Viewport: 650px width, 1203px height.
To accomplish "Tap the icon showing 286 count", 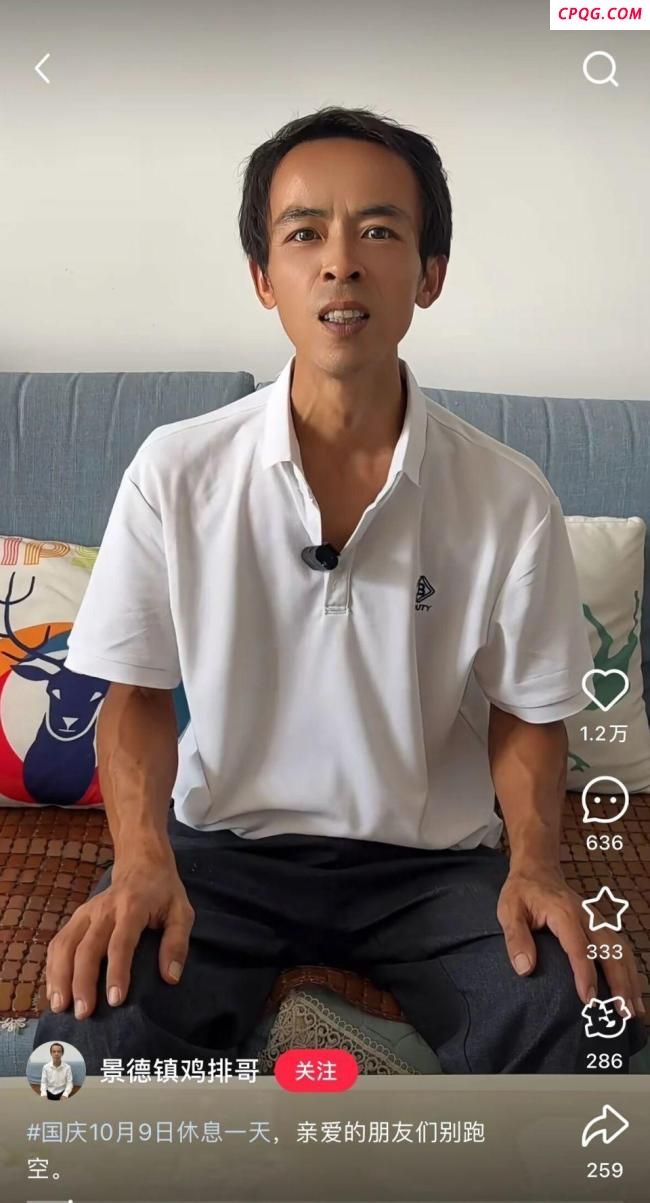I will point(605,1019).
